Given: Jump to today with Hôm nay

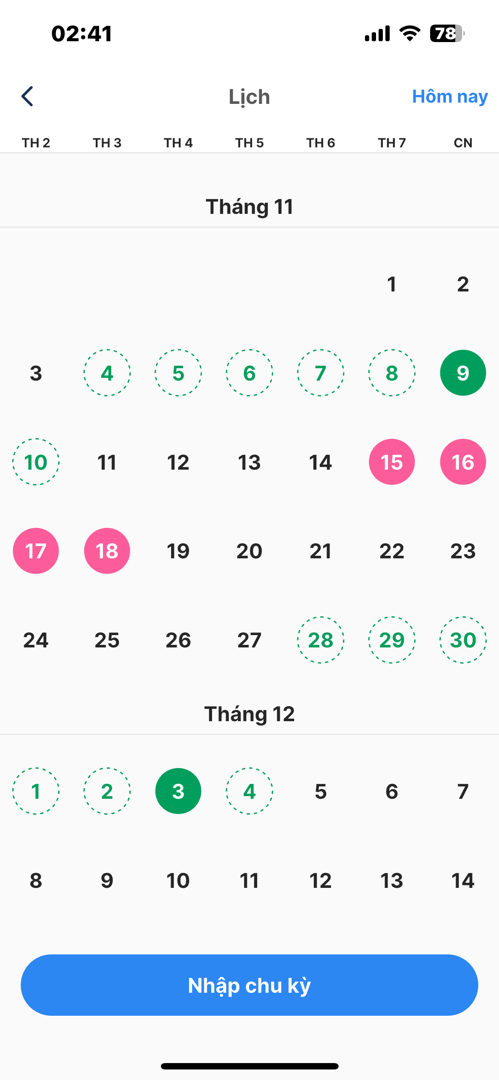Looking at the screenshot, I should (x=449, y=96).
